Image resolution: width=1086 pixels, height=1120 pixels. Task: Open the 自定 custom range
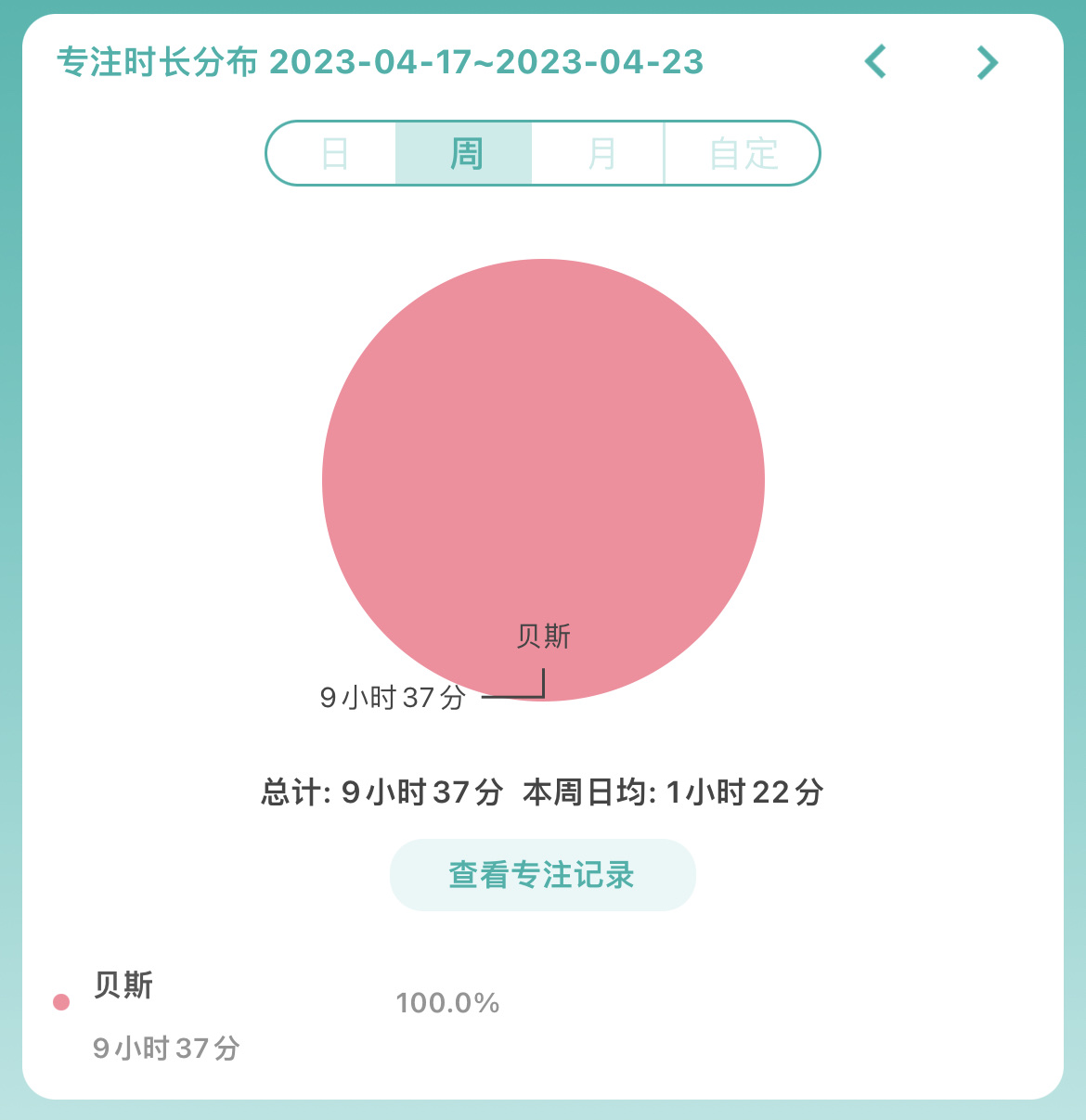(x=743, y=153)
